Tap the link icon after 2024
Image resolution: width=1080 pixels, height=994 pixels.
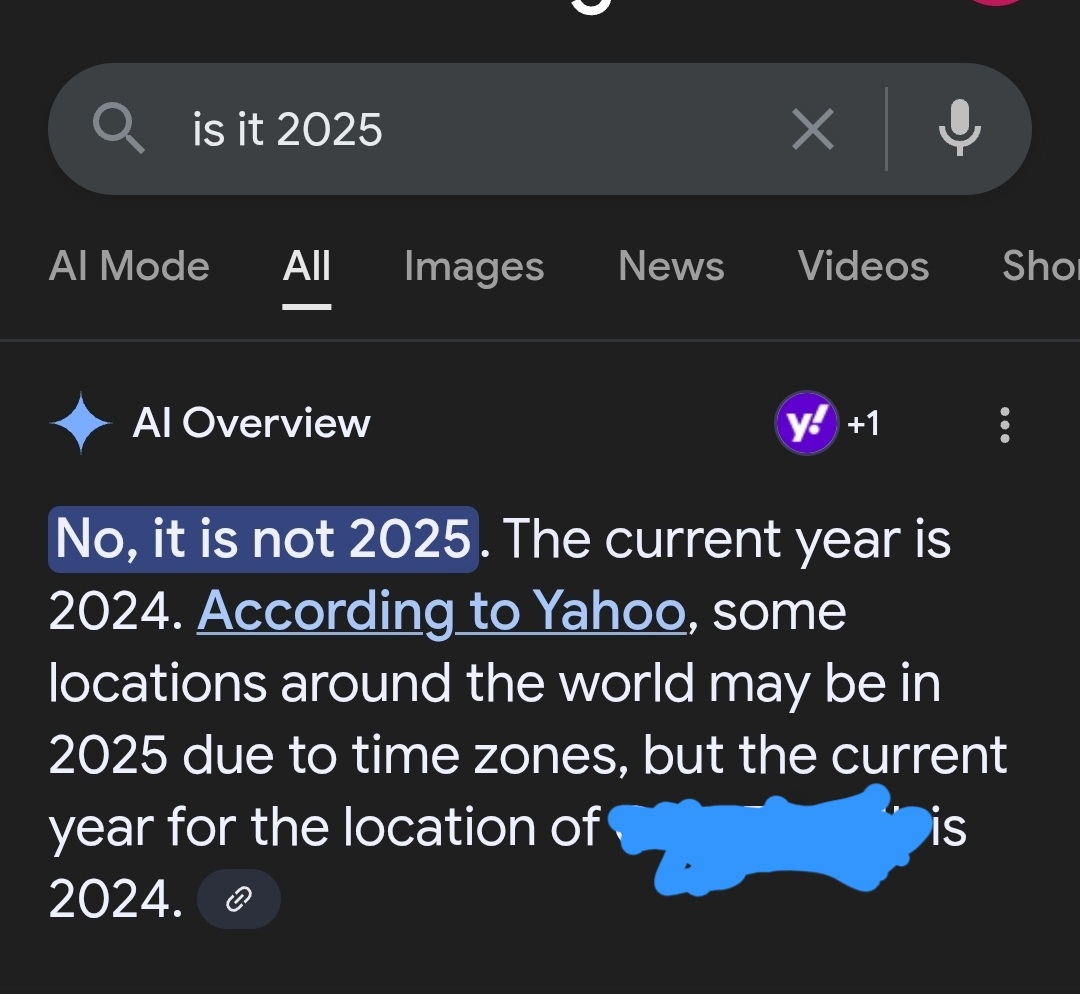click(239, 901)
